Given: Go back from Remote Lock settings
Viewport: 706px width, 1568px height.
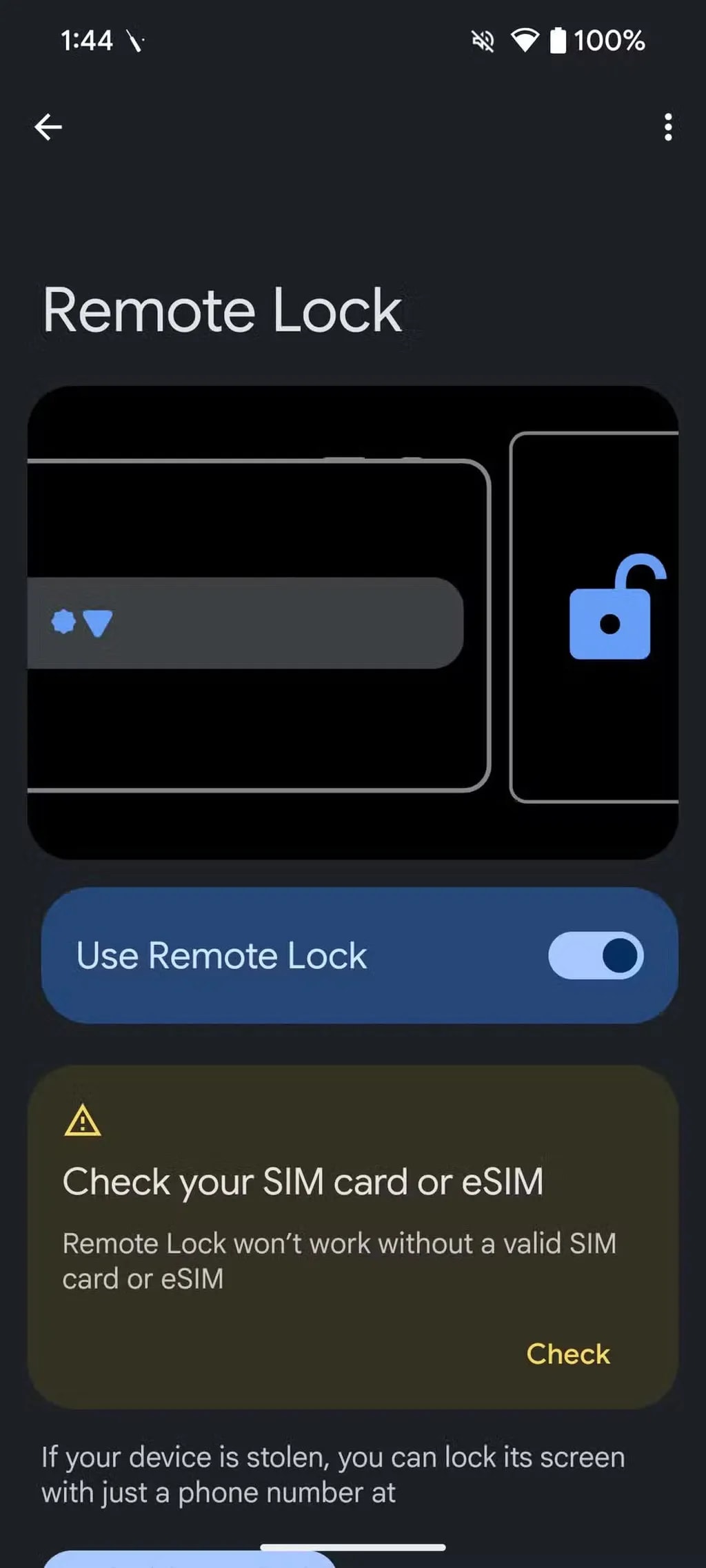Looking at the screenshot, I should (48, 127).
